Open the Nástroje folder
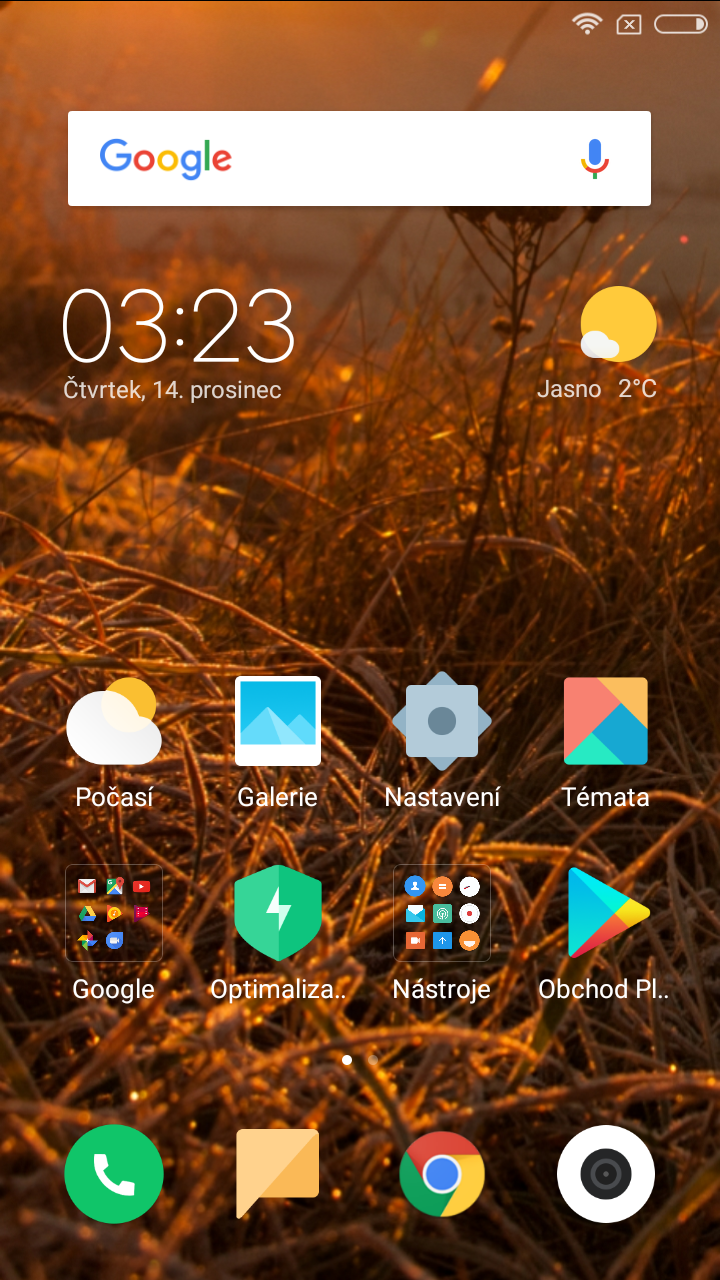The height and width of the screenshot is (1280, 720). tap(442, 913)
